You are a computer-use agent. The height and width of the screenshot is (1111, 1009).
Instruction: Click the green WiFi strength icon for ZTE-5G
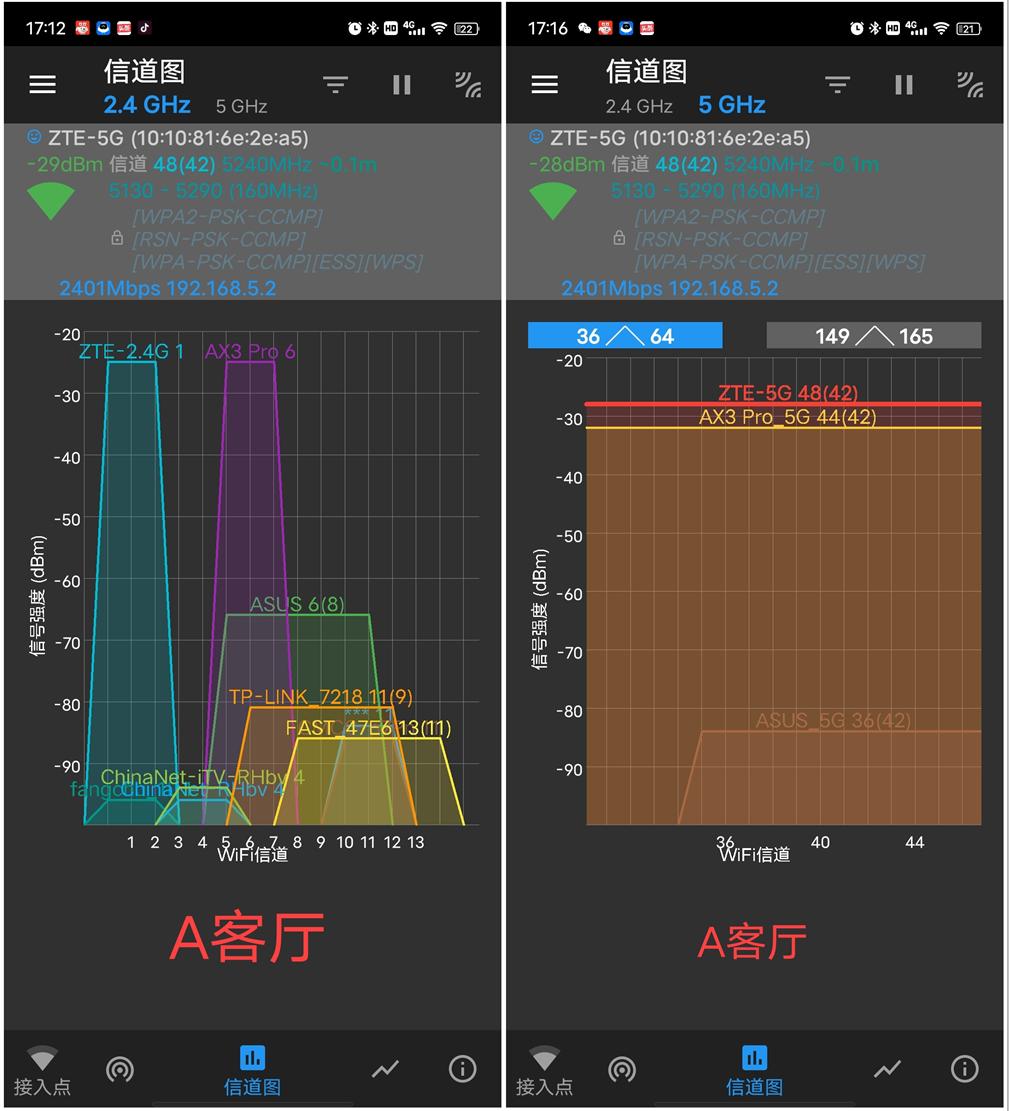[49, 202]
